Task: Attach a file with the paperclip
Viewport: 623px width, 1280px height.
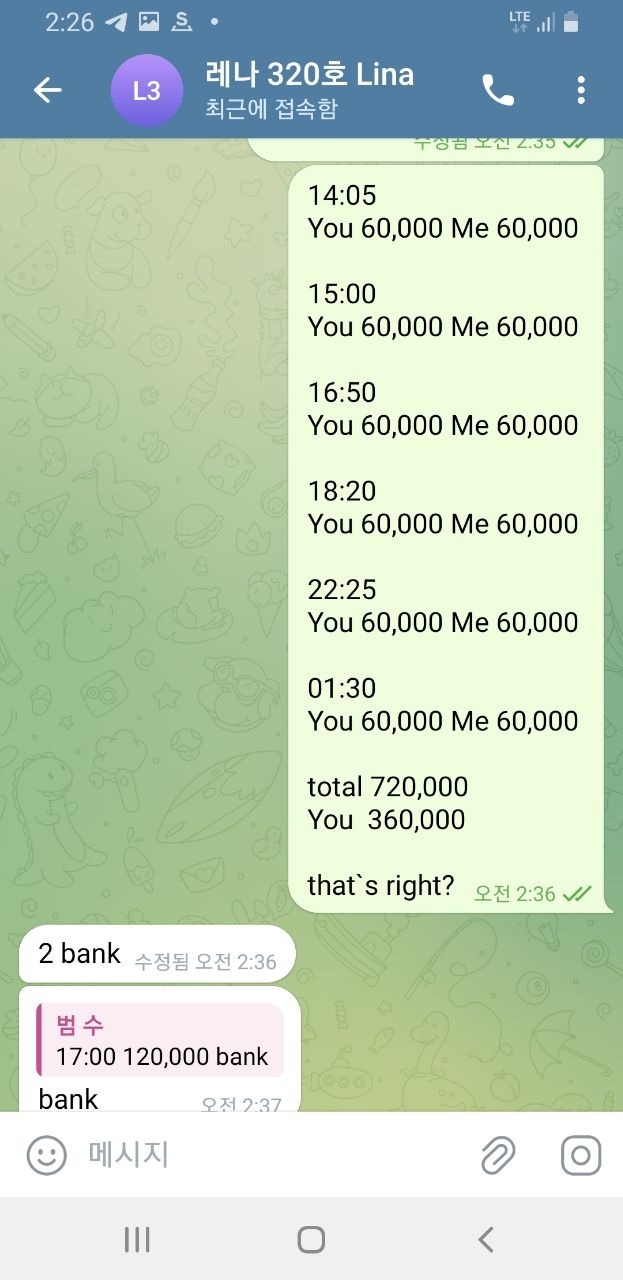Action: coord(497,1156)
